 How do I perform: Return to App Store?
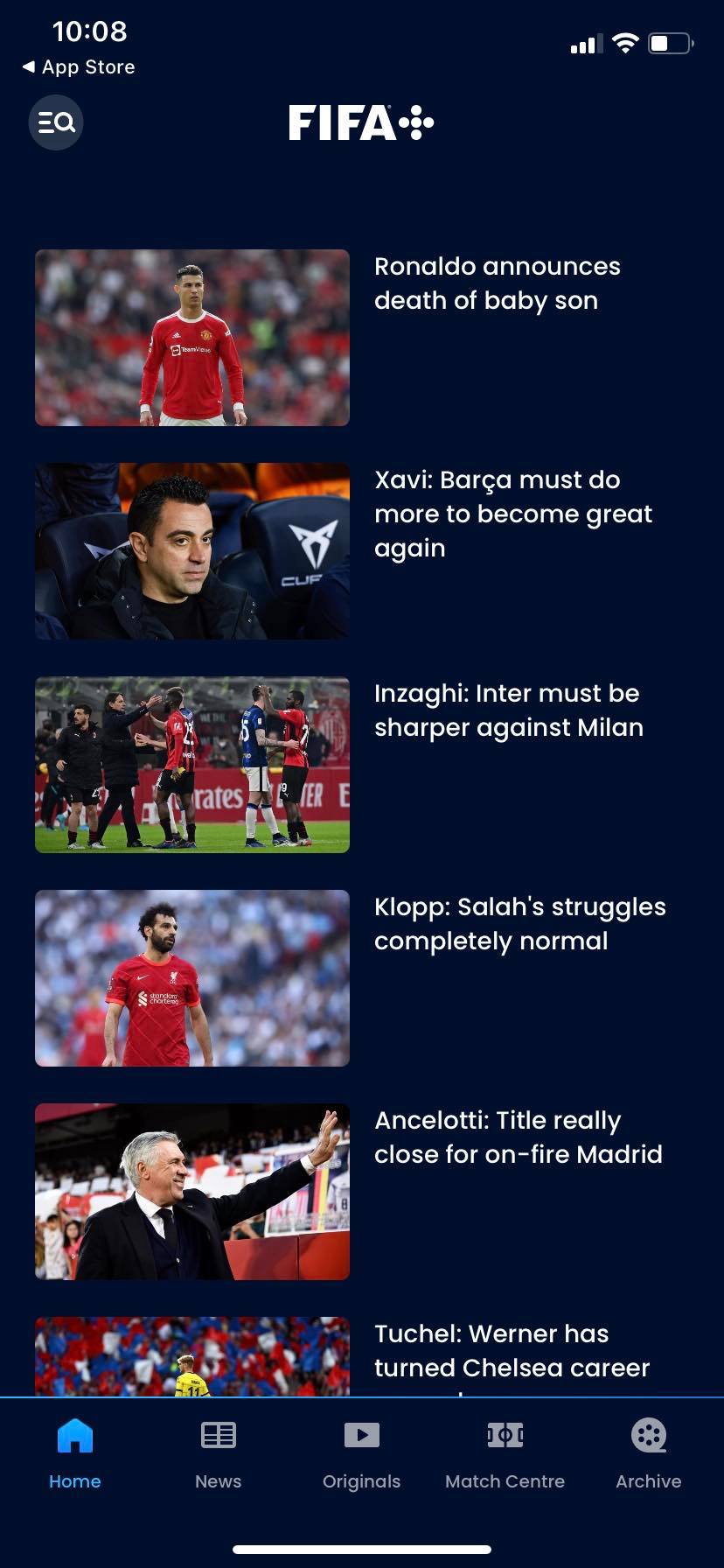pyautogui.click(x=79, y=67)
